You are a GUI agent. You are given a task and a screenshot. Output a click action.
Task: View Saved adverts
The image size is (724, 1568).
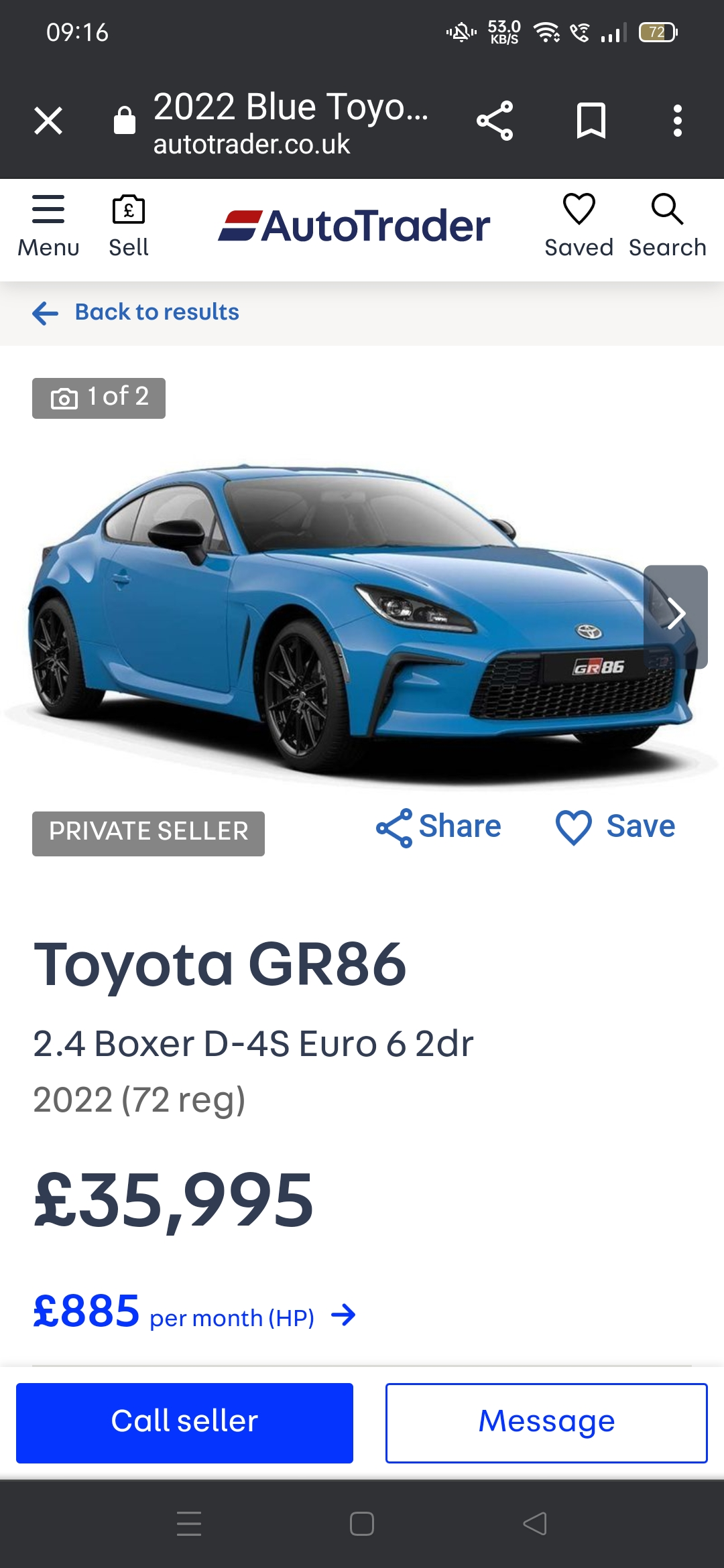point(579,226)
